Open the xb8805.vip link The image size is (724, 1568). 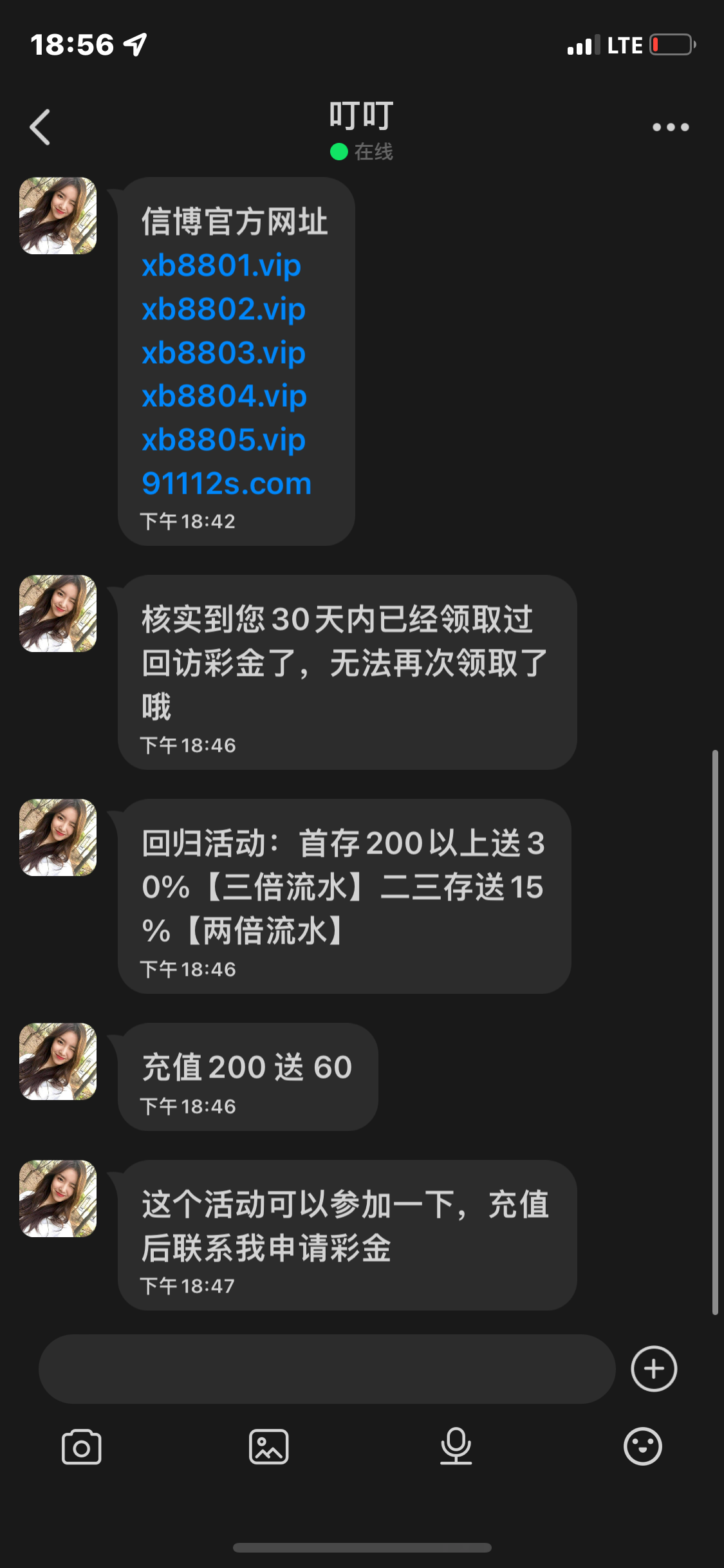coord(223,440)
